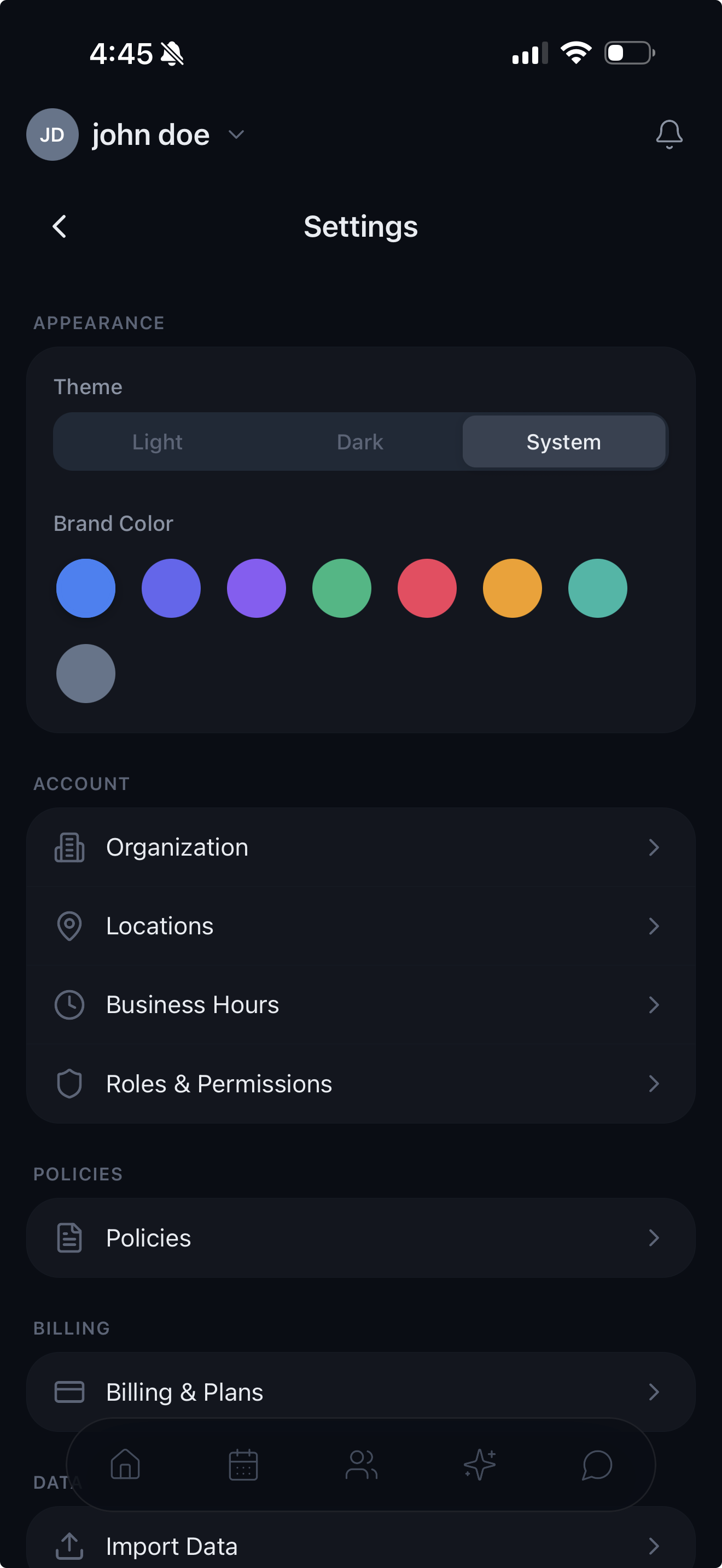This screenshot has height=1568, width=722.
Task: Open notifications via the bell icon
Action: click(x=668, y=134)
